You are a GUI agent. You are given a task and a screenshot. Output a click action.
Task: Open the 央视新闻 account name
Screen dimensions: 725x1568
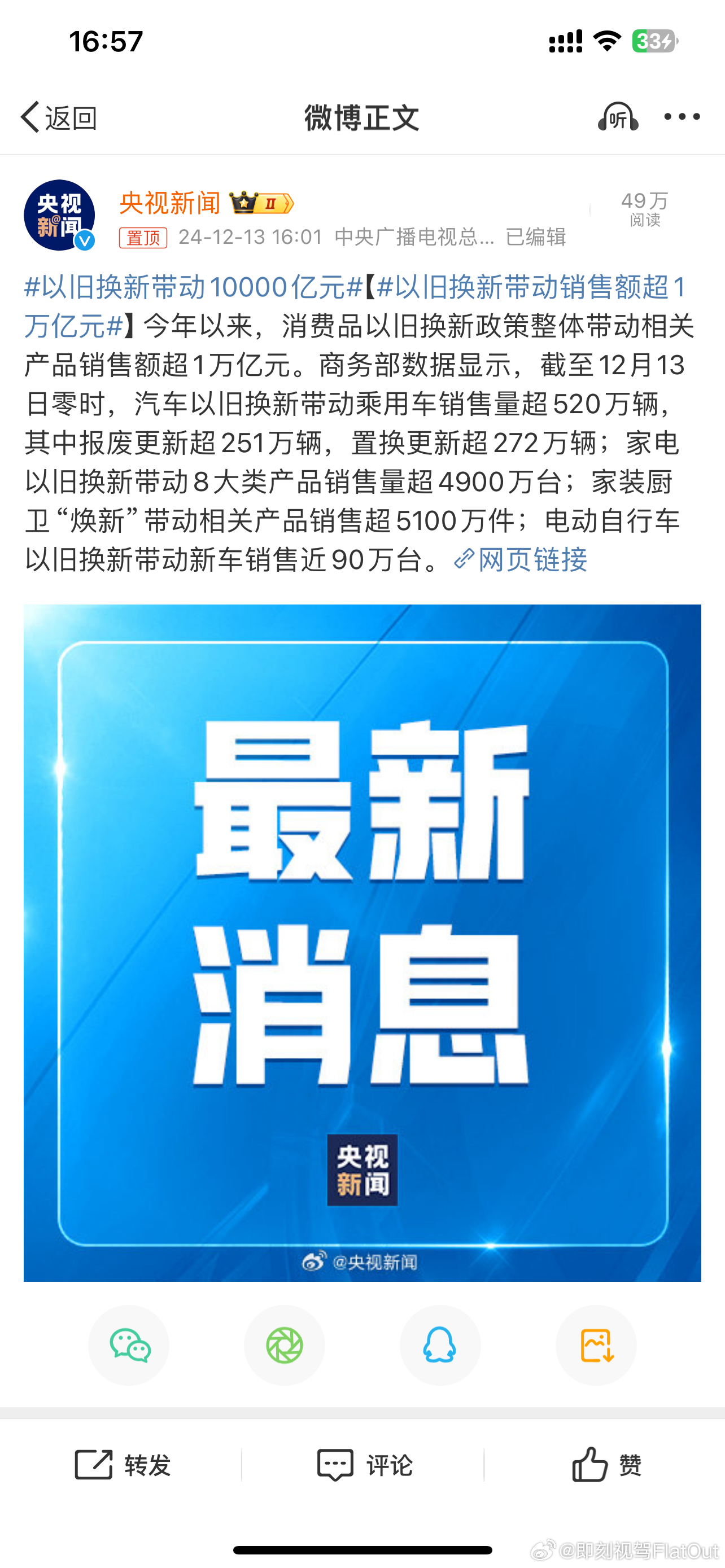[x=170, y=203]
